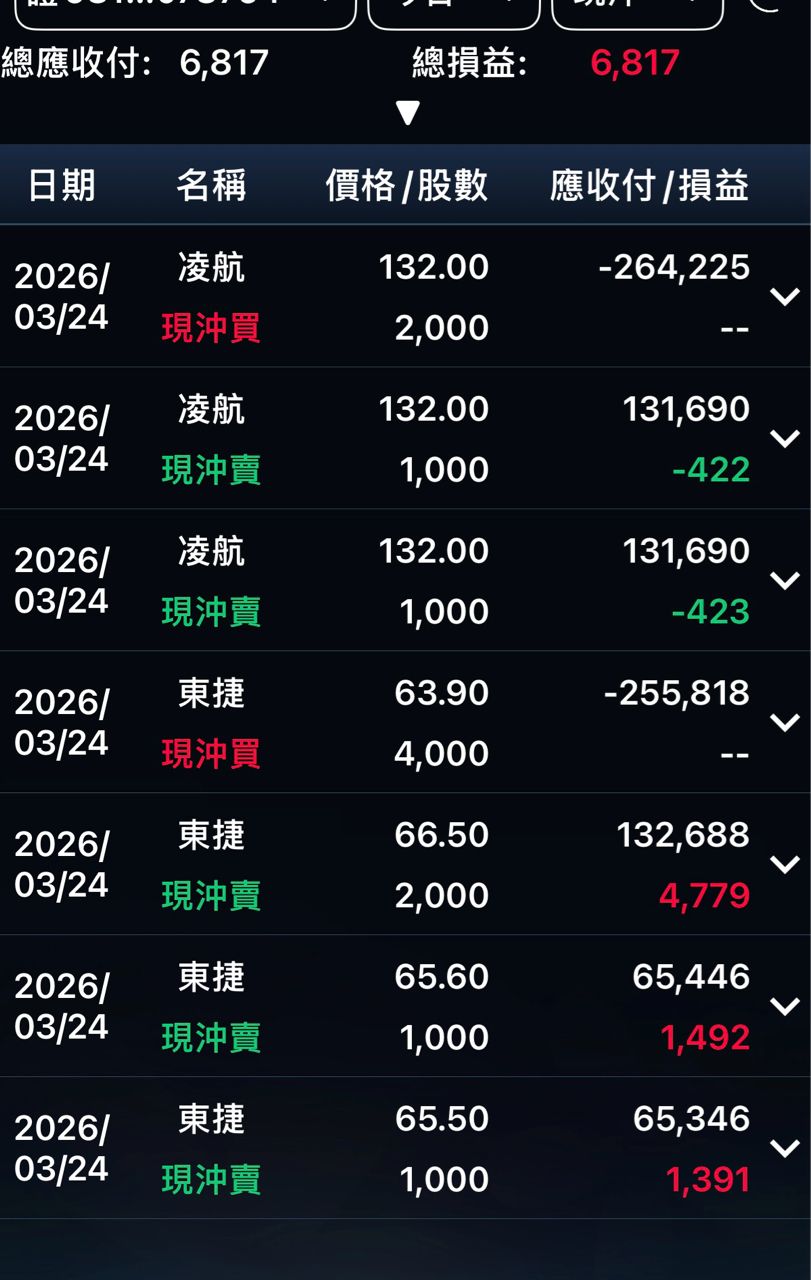Expand the 東捷 現沖賣 row priced 65.50
The width and height of the screenshot is (811, 1280).
784,1149
